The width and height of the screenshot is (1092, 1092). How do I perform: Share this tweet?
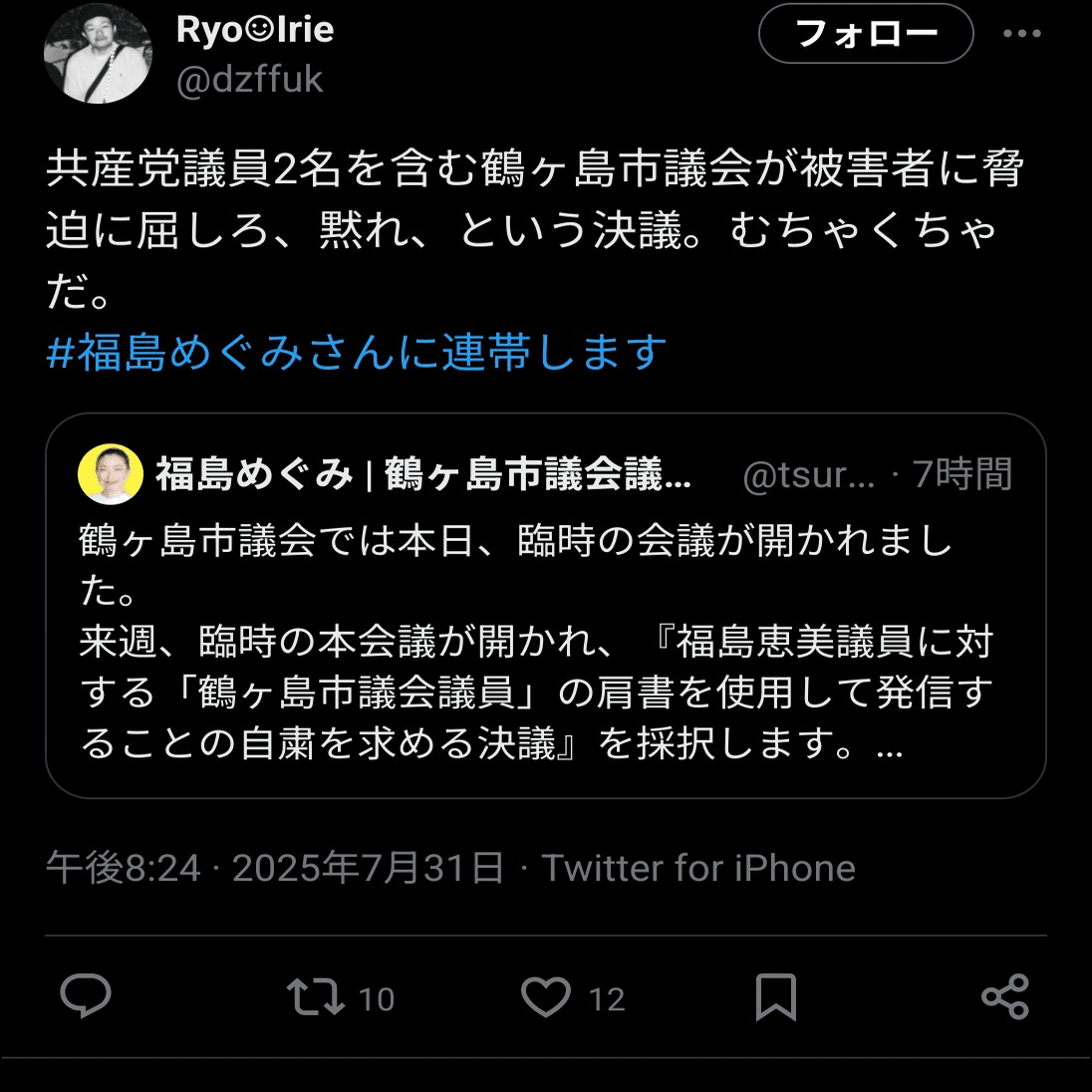(1004, 996)
